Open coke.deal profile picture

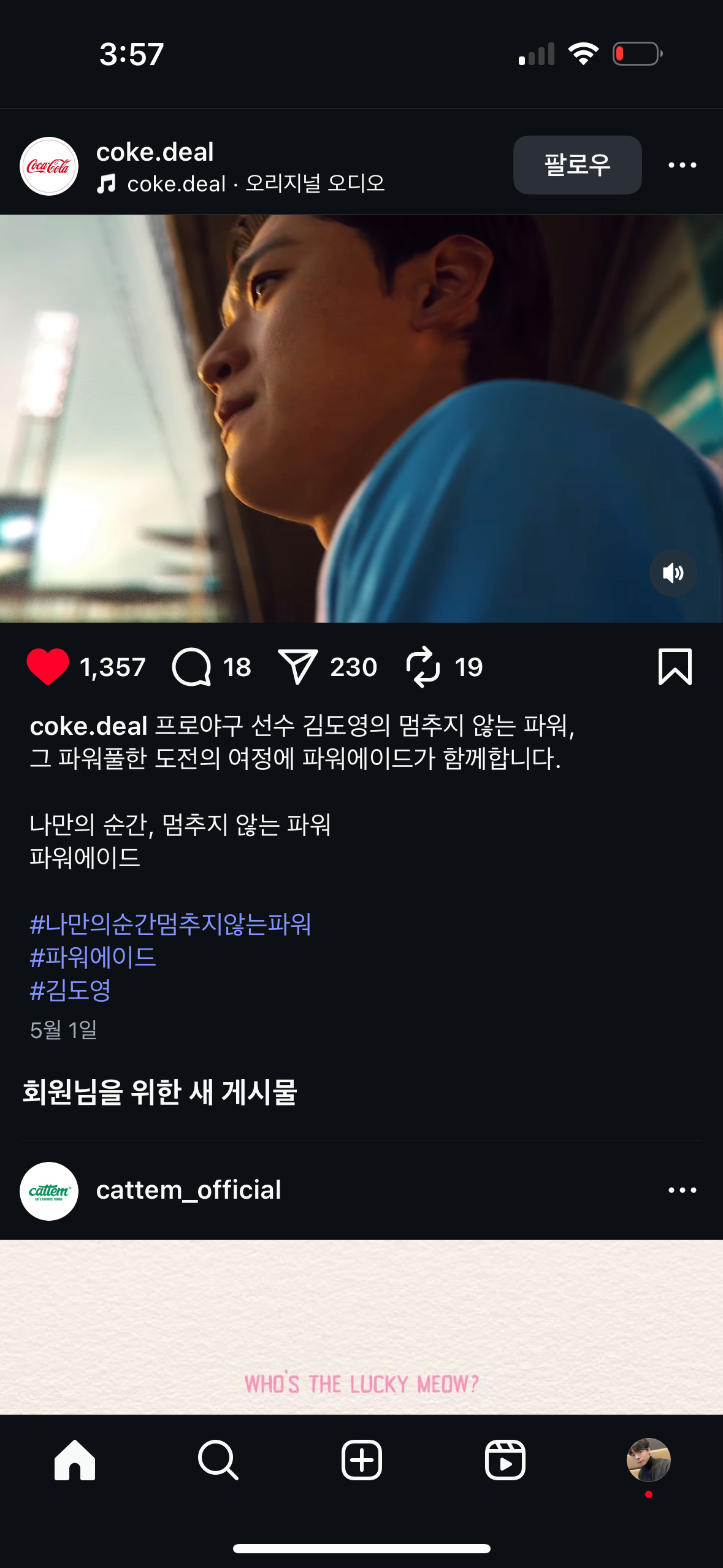pyautogui.click(x=49, y=166)
